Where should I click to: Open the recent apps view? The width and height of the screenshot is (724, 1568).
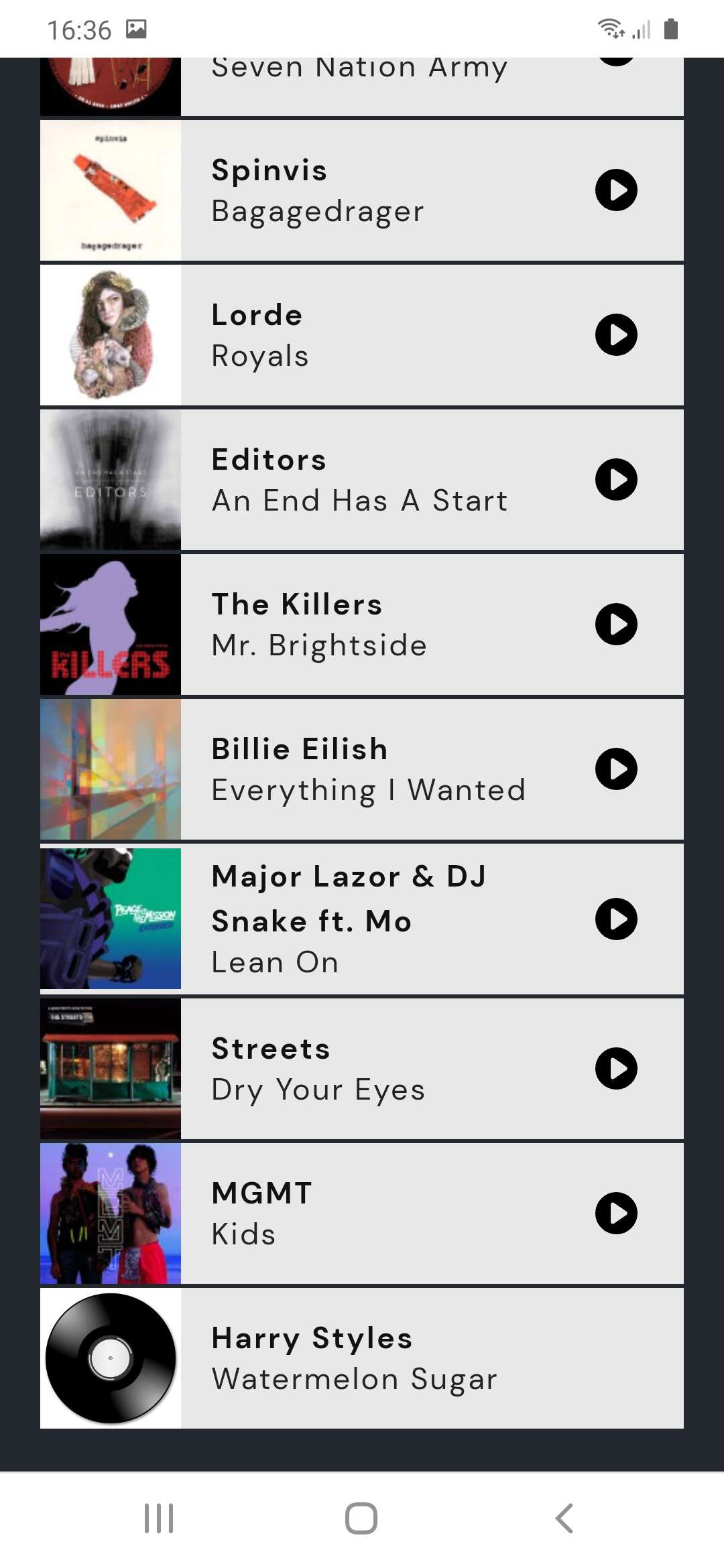pos(159,1518)
